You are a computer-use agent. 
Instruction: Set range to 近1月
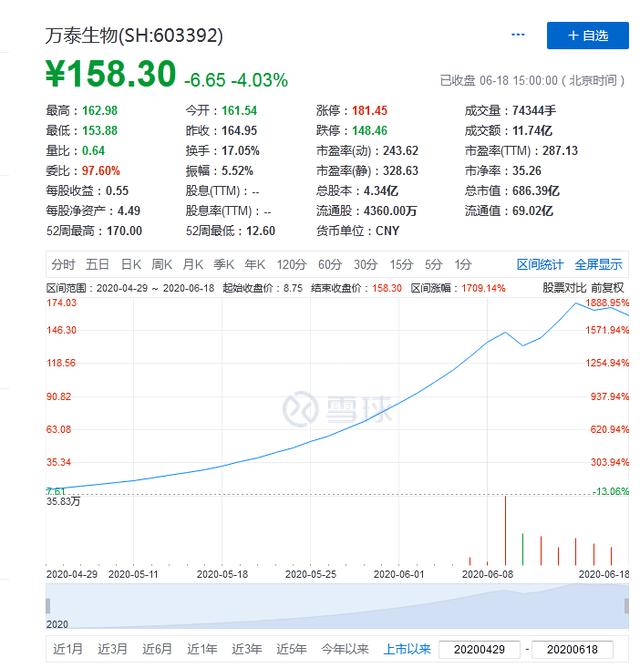(69, 649)
